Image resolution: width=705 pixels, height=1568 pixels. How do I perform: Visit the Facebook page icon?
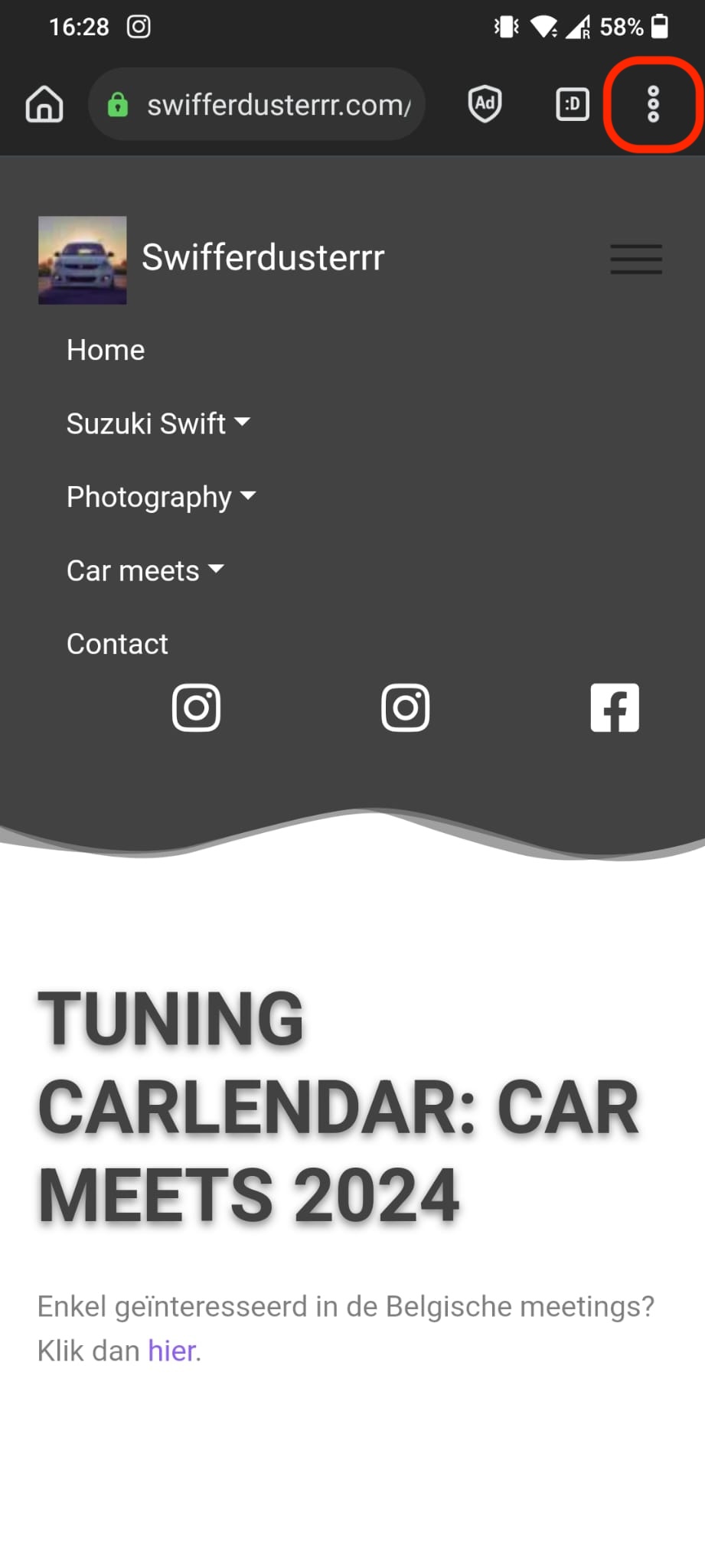point(614,707)
